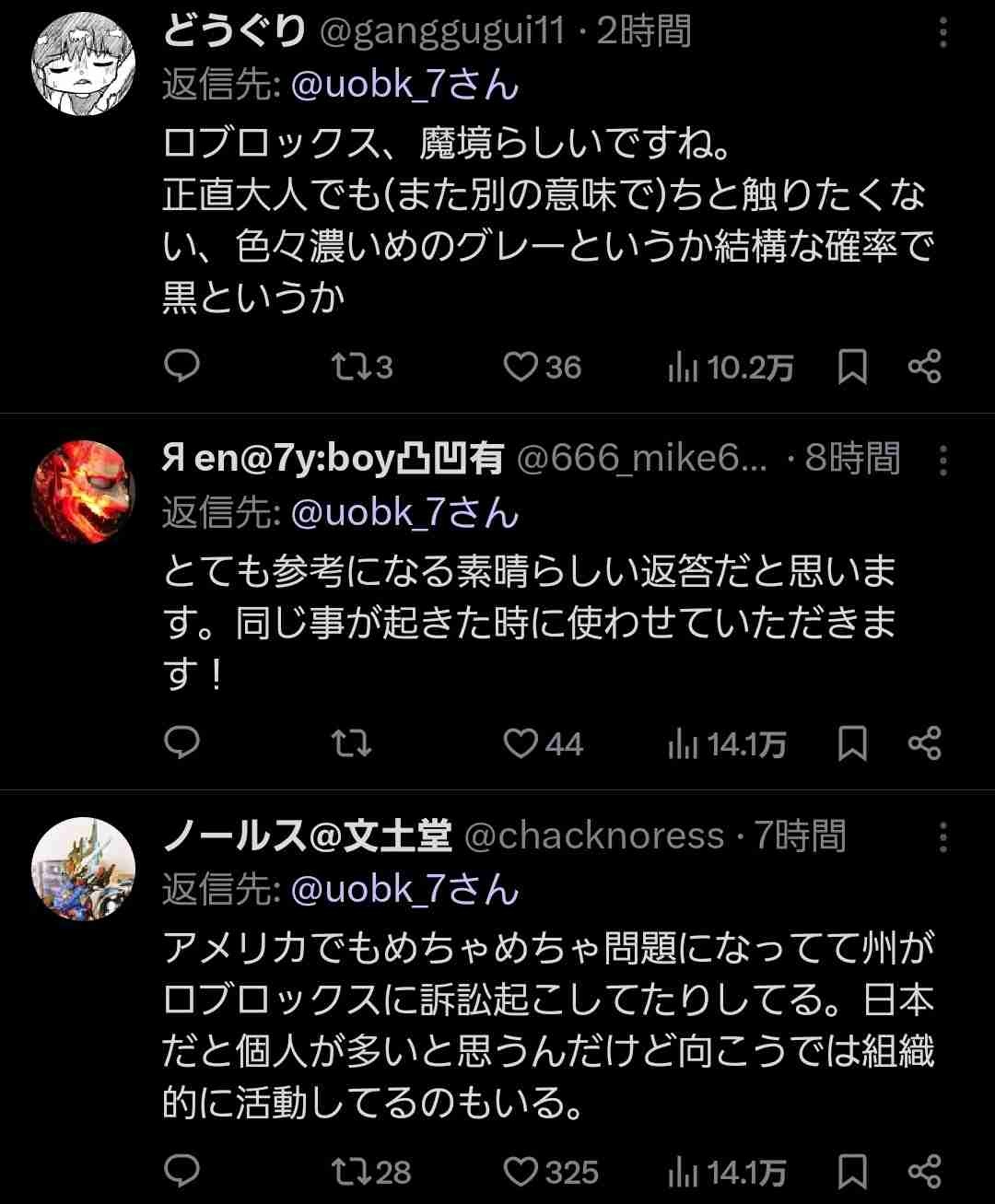Image resolution: width=995 pixels, height=1204 pixels.
Task: Share どうぐり's reply
Action: 924,367
